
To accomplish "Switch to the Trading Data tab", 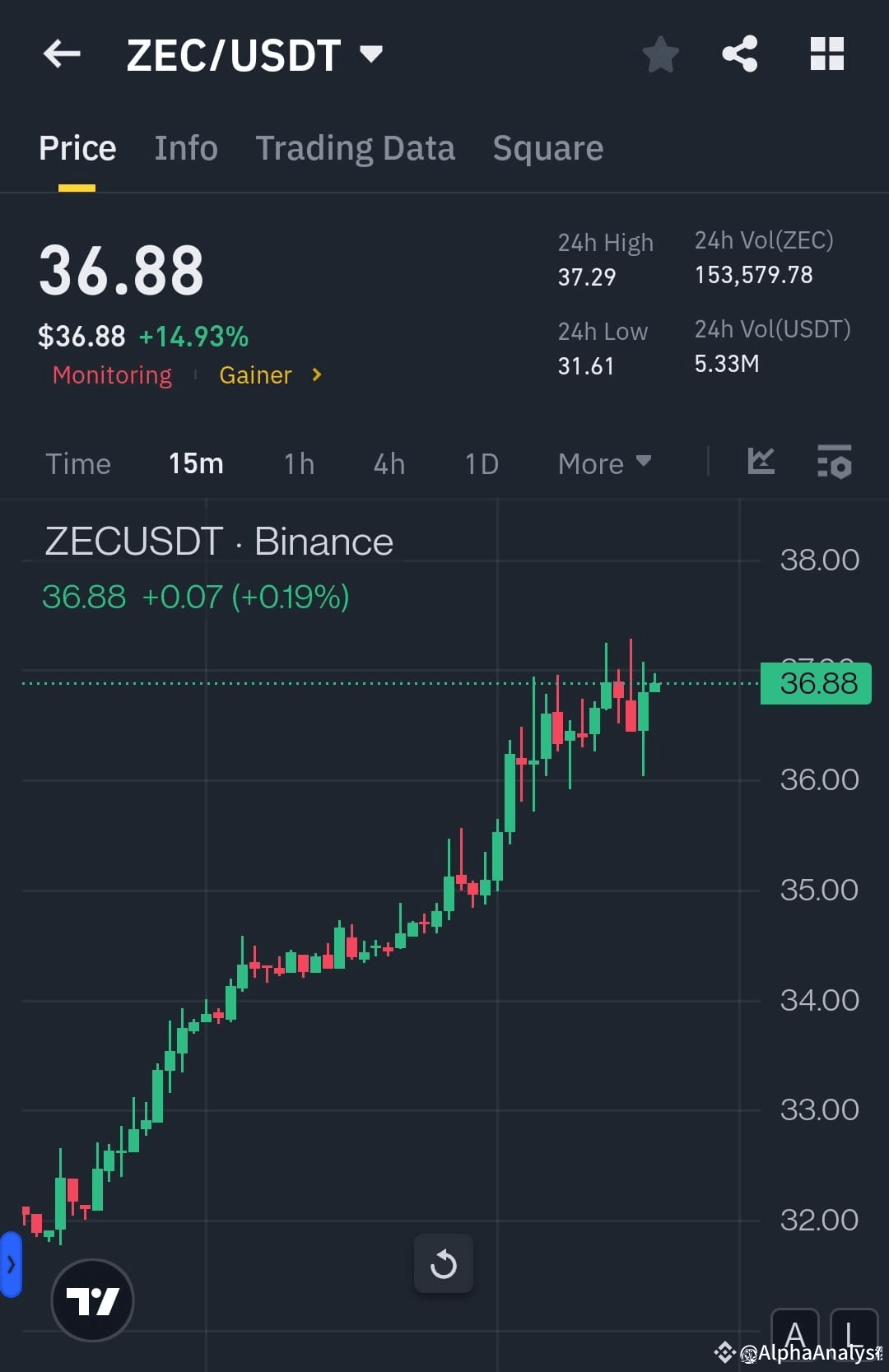I will point(356,148).
